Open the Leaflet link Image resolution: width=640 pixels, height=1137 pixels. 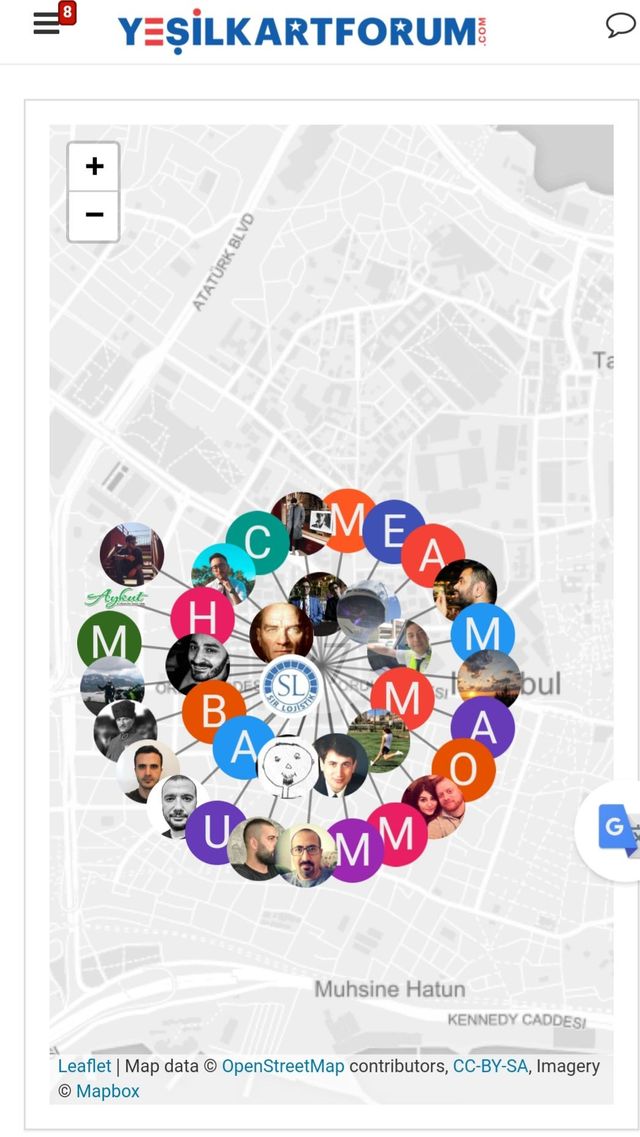(x=85, y=1066)
